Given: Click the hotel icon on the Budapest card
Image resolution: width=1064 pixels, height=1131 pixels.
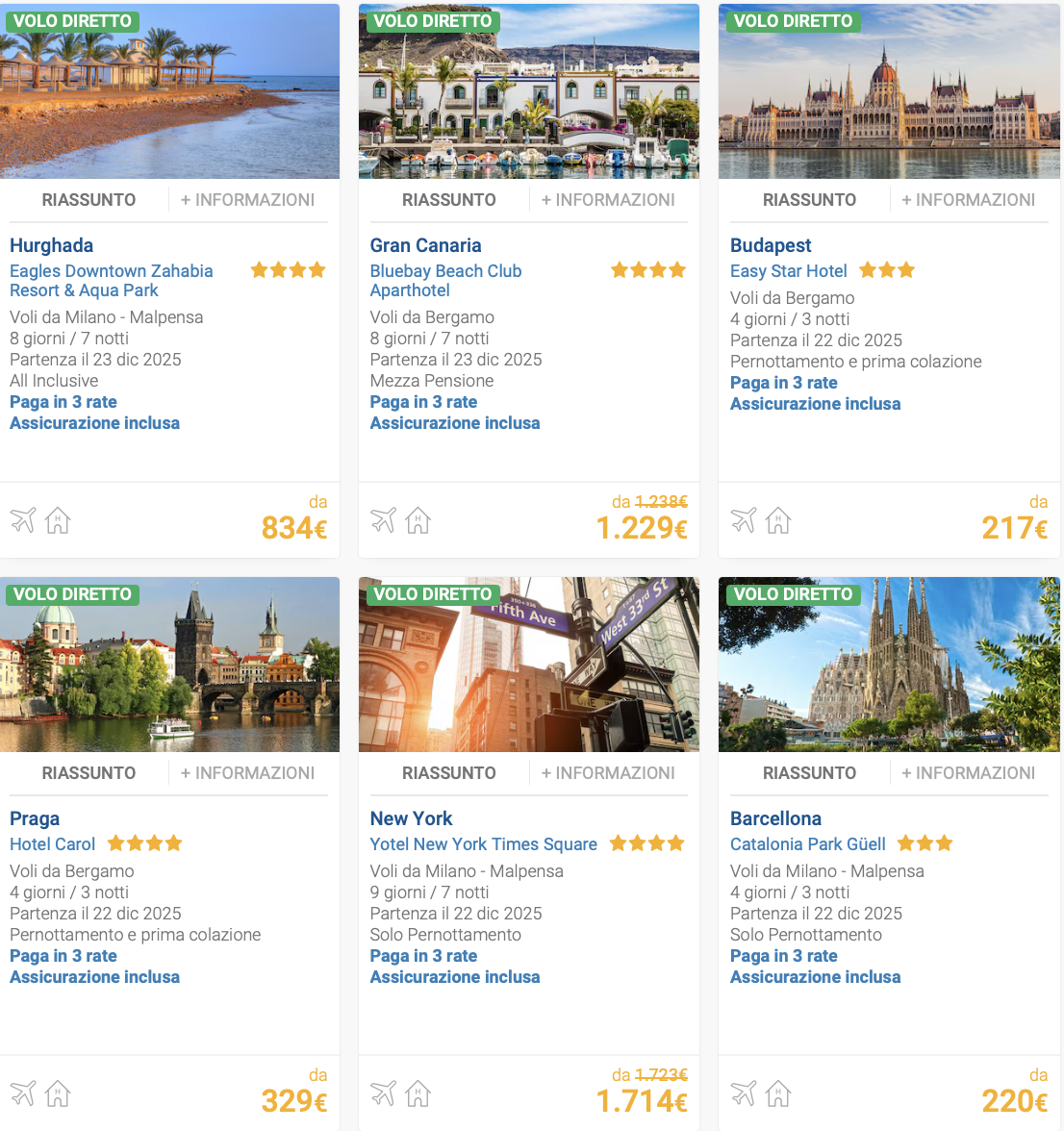Looking at the screenshot, I should coord(778,519).
